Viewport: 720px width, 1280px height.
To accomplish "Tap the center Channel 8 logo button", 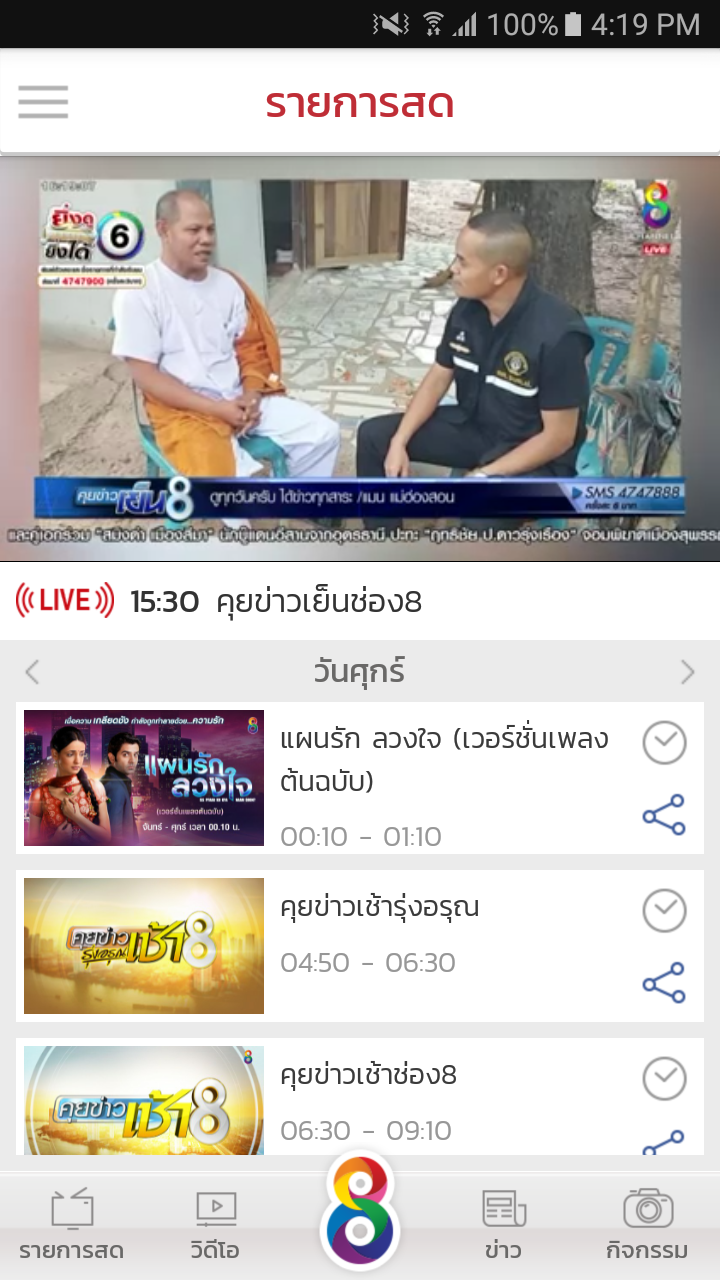I will [360, 1213].
